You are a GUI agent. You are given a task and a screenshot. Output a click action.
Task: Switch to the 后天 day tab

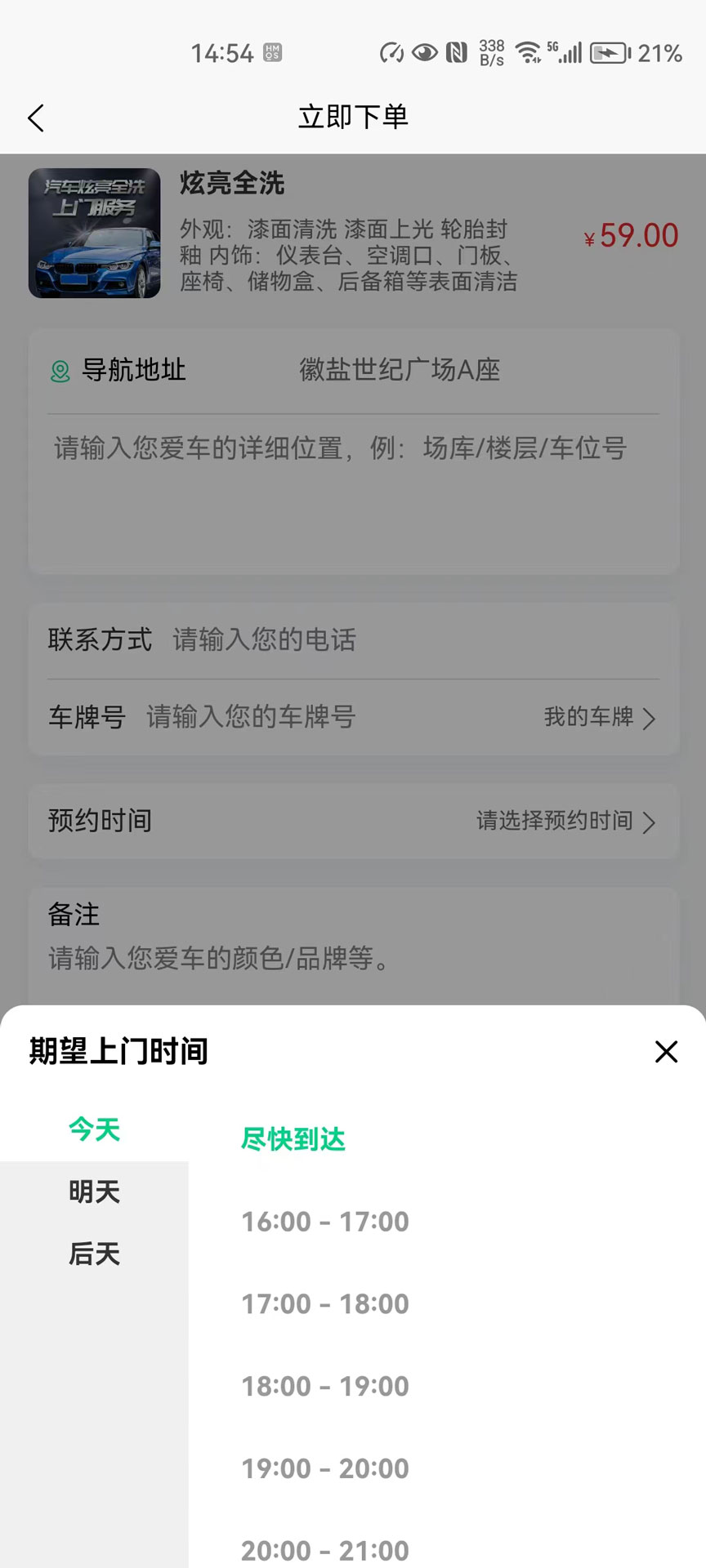(x=93, y=1254)
